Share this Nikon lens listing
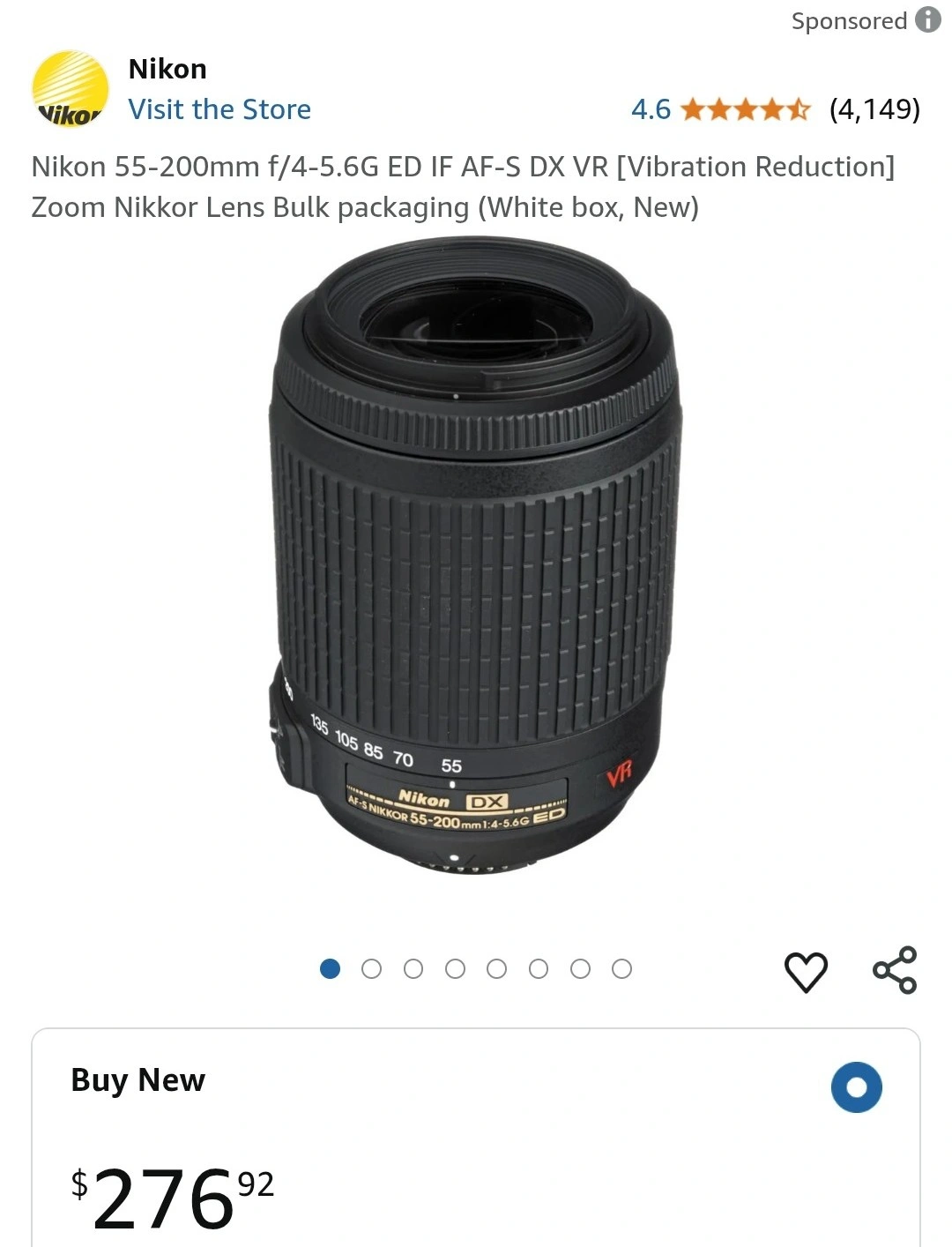 (895, 970)
